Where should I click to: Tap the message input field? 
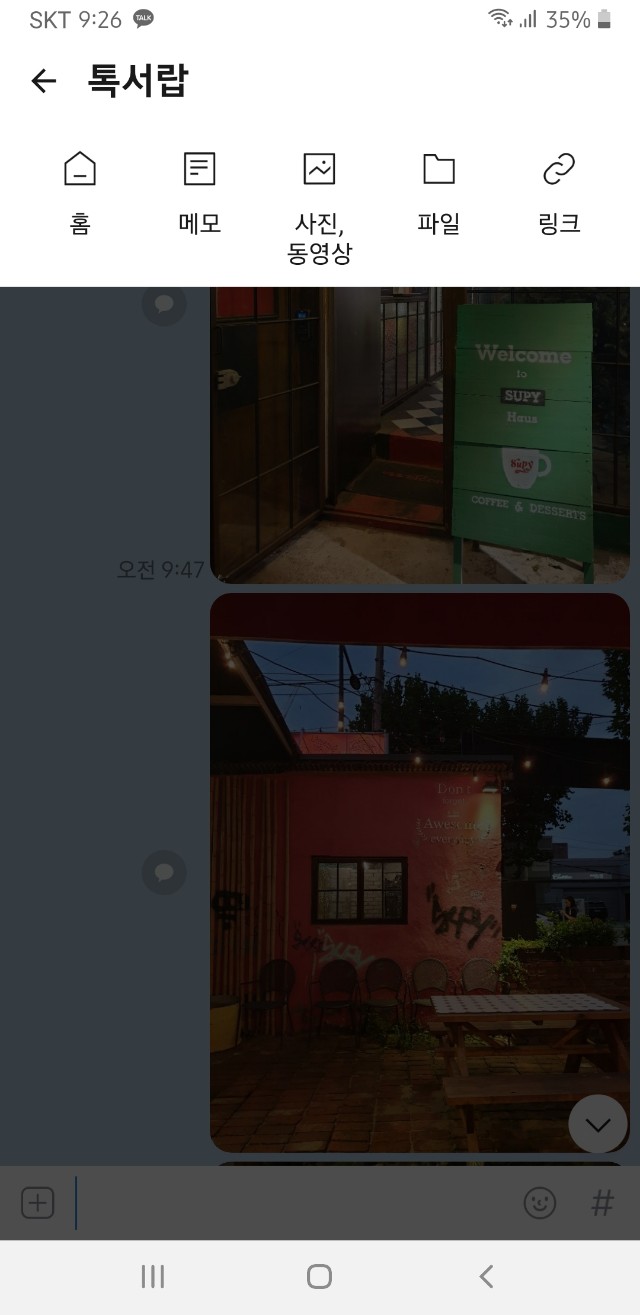click(x=290, y=1202)
